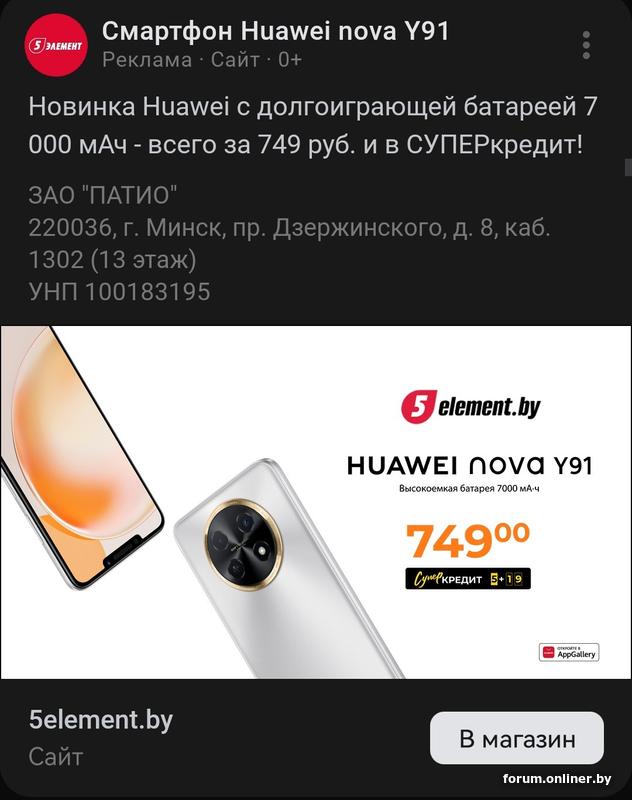Screen dimensions: 632x800
Task: Open the ad's three-dot overflow menu
Action: [586, 45]
